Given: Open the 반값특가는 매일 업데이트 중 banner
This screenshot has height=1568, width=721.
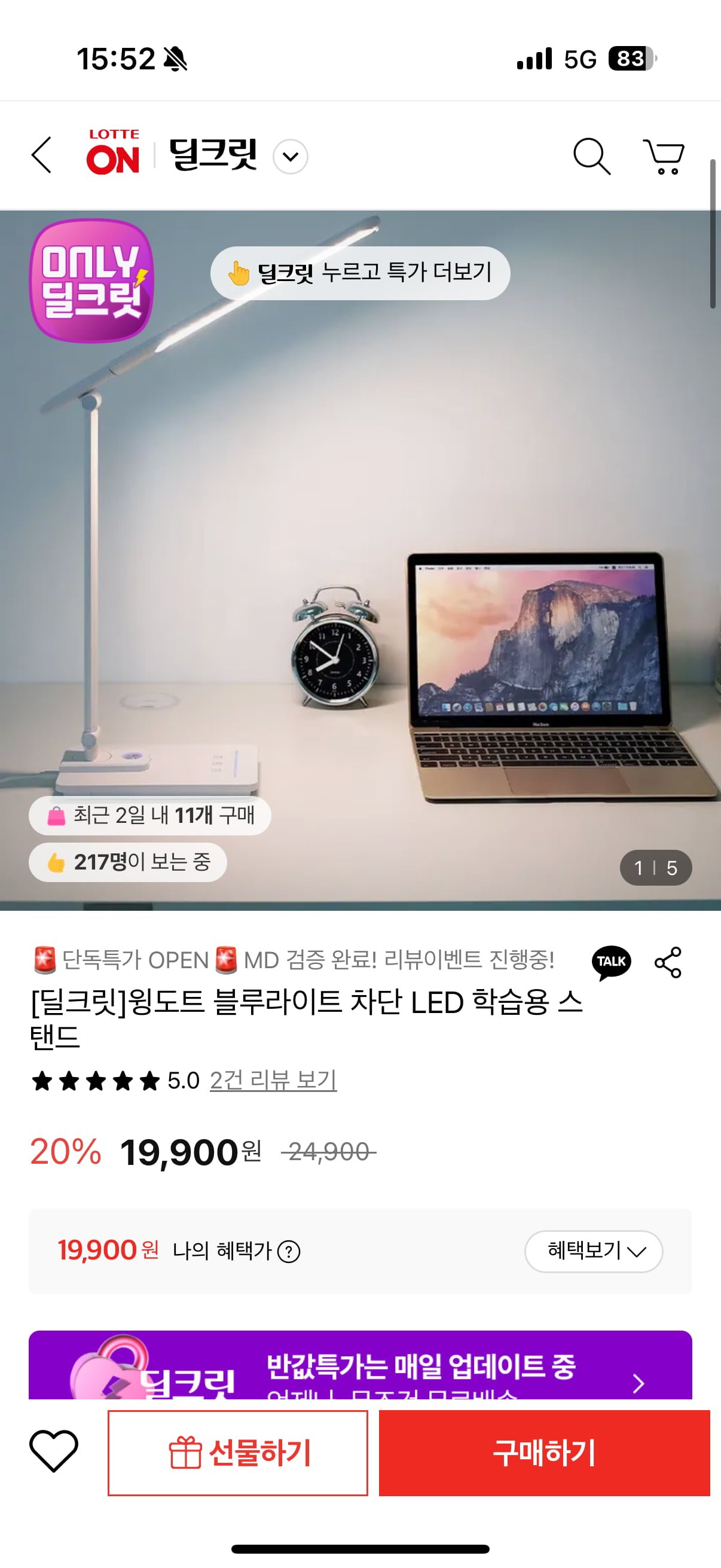Looking at the screenshot, I should click(359, 1366).
